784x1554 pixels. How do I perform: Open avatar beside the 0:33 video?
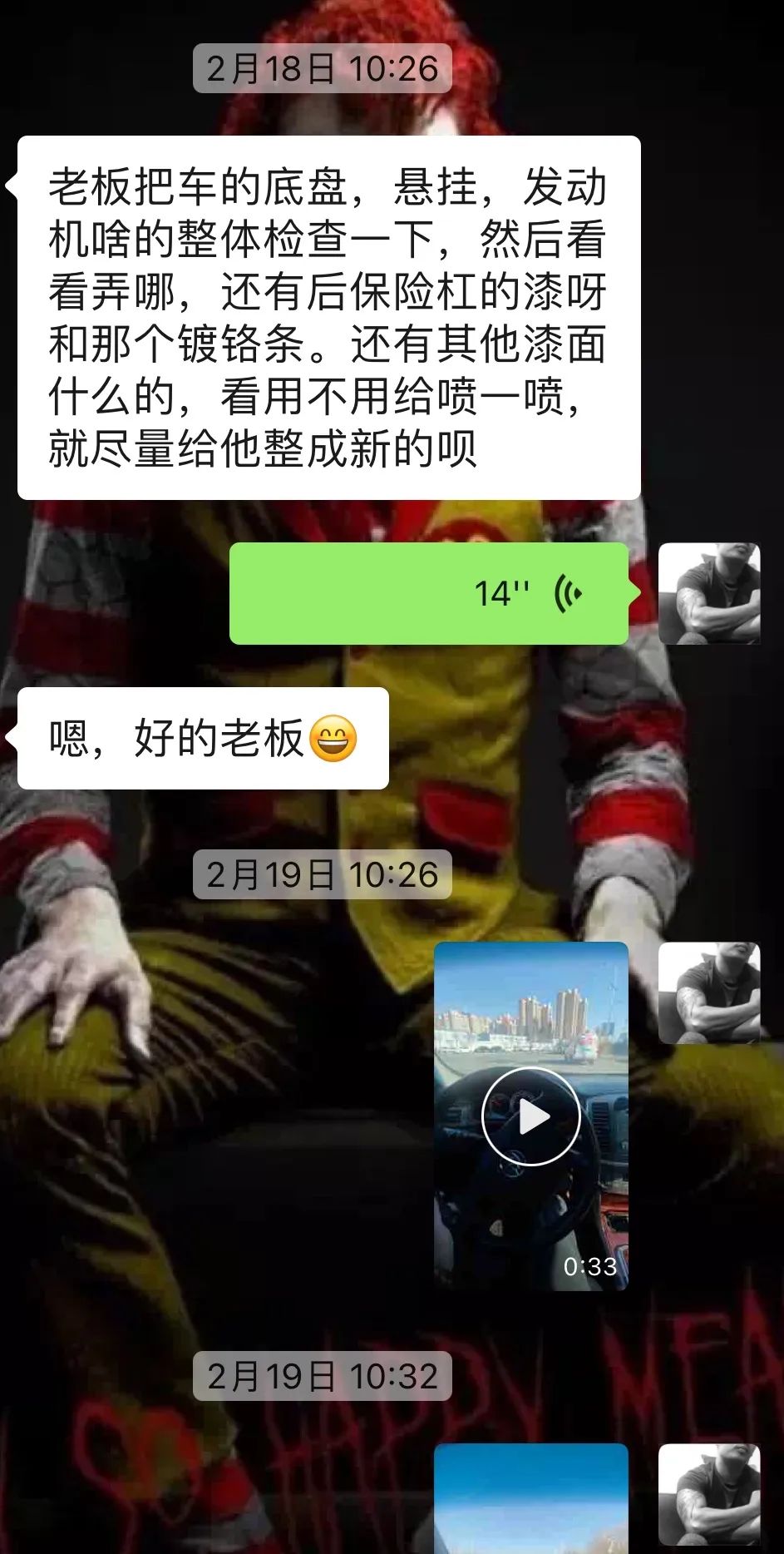coord(709,995)
